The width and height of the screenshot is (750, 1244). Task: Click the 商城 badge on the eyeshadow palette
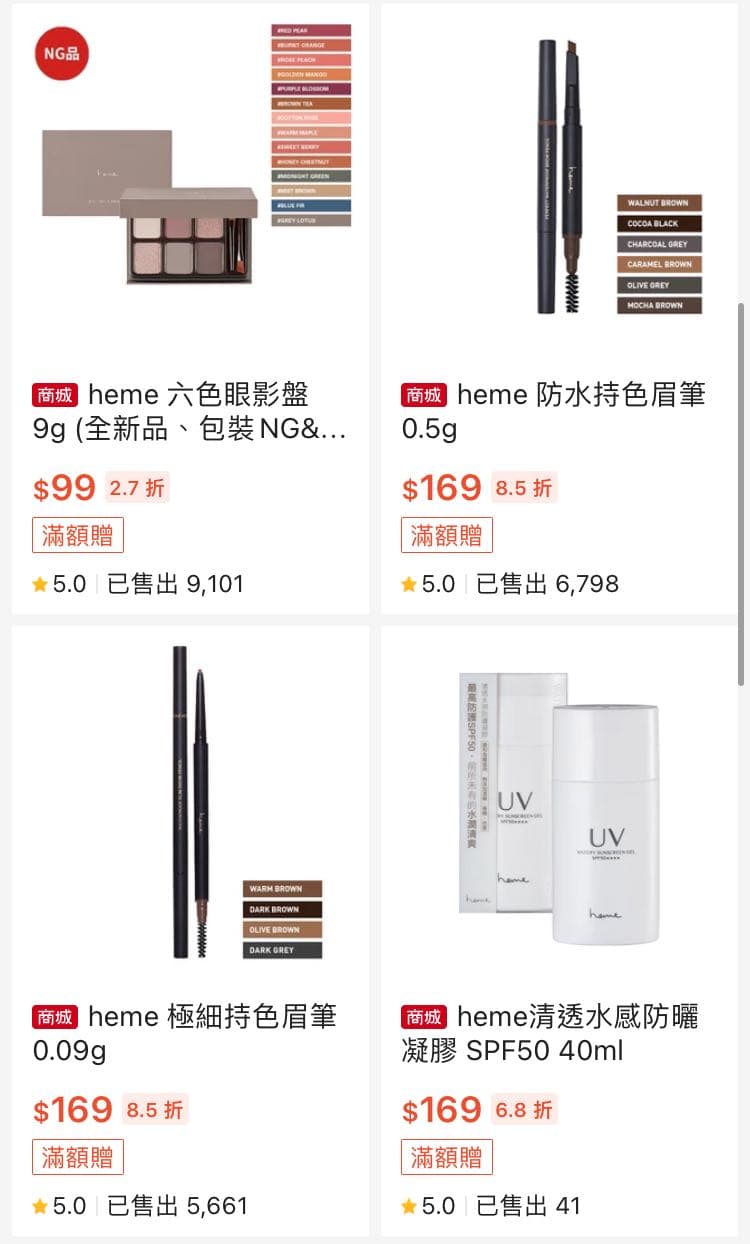[52, 395]
